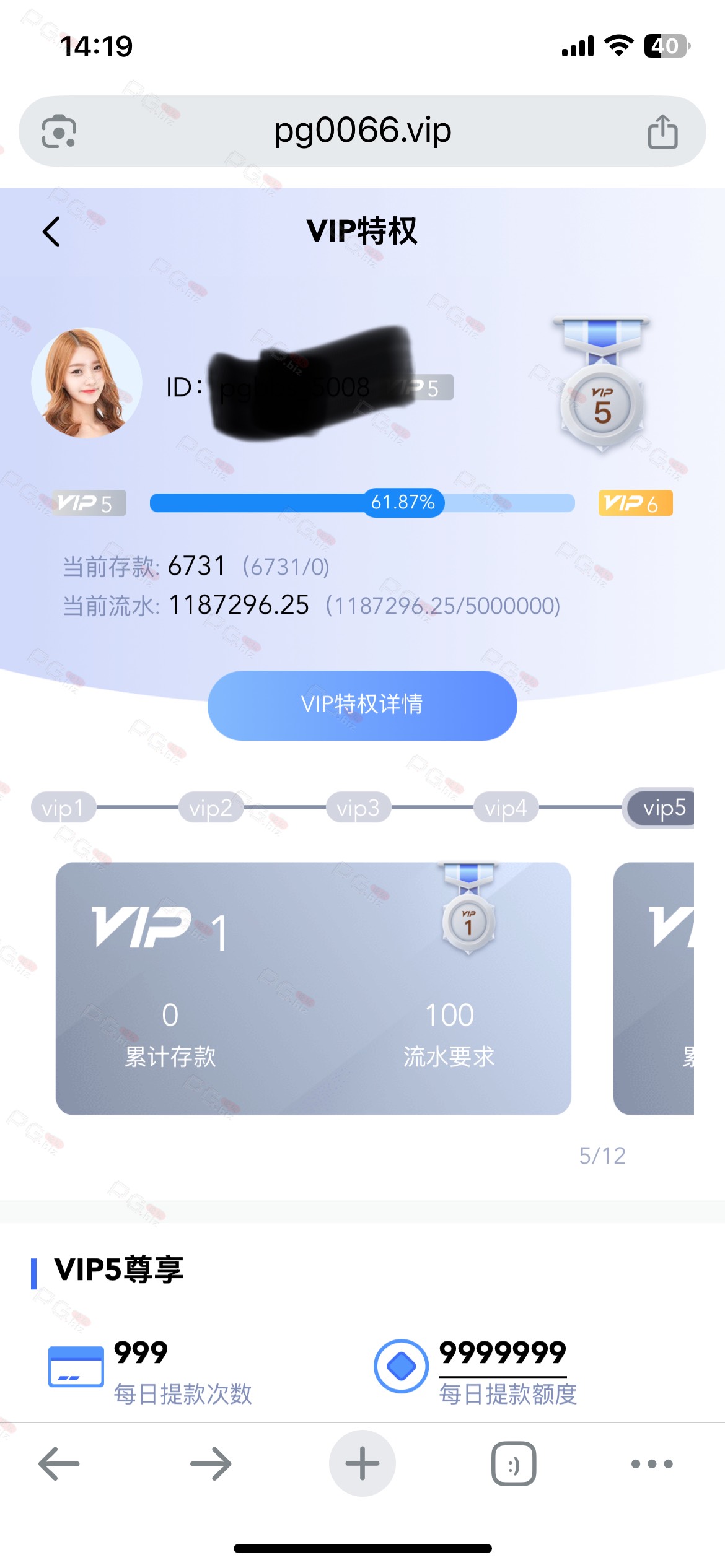This screenshot has width=725, height=1568.
Task: Tap the pg0066.vip address bar
Action: (362, 131)
